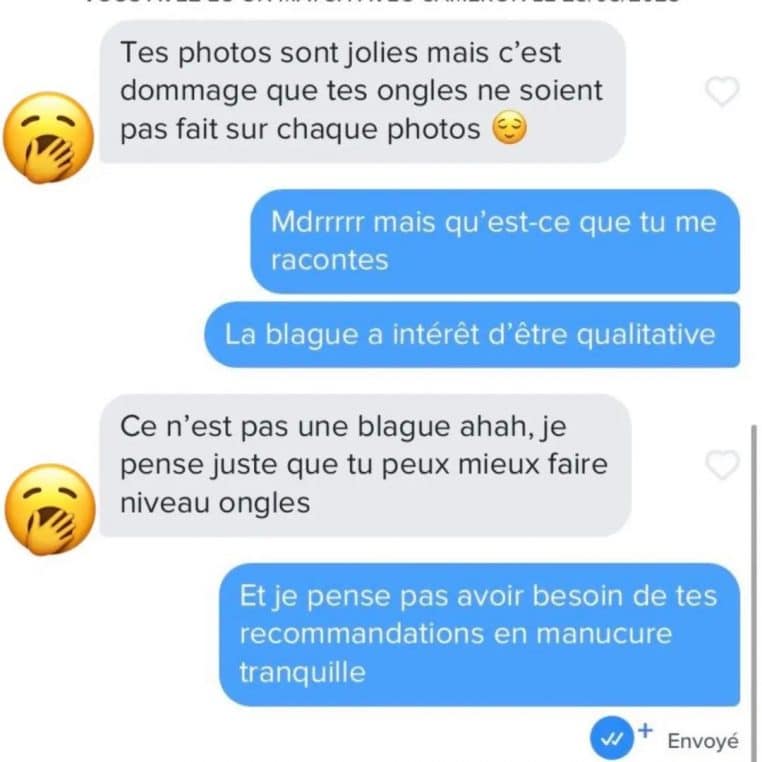The width and height of the screenshot is (762, 762).
Task: Open profile avatar beside "Tes photos sont jolies"
Action: pyautogui.click(x=49, y=138)
